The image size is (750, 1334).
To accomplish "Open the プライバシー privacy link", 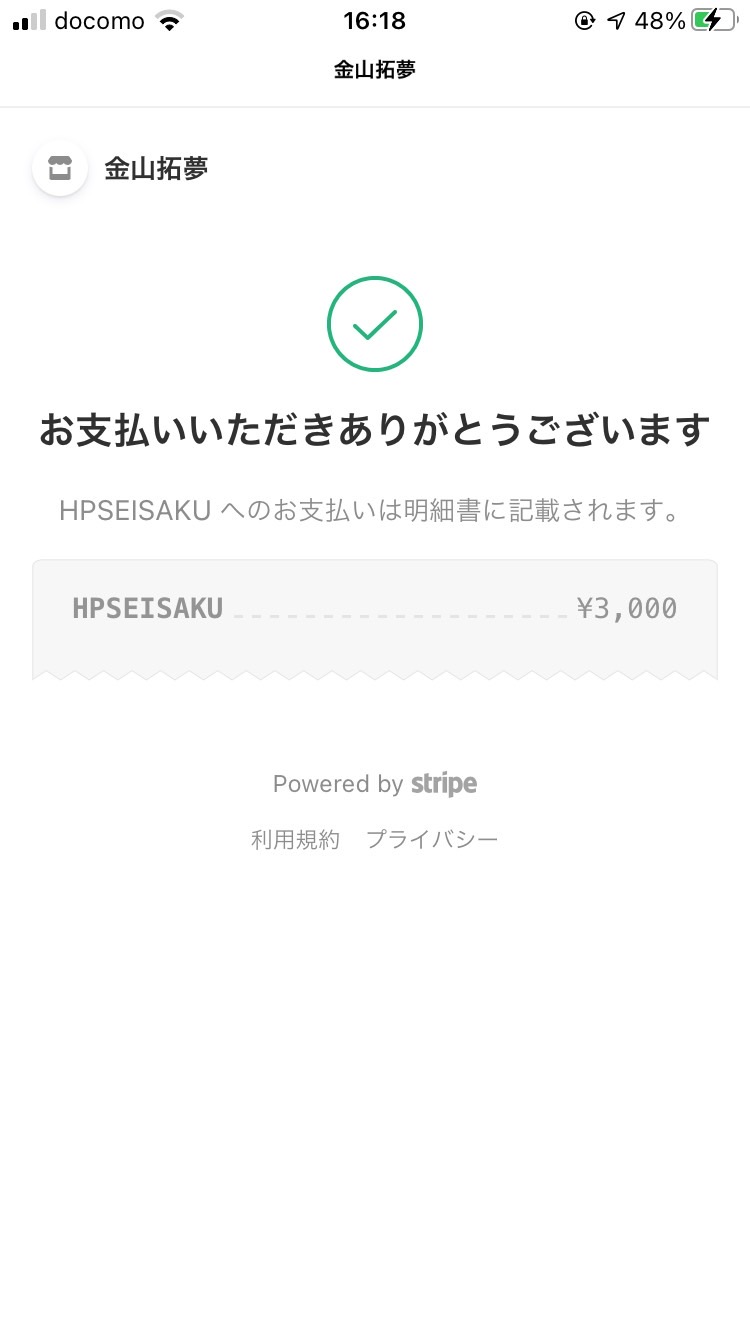I will [432, 839].
